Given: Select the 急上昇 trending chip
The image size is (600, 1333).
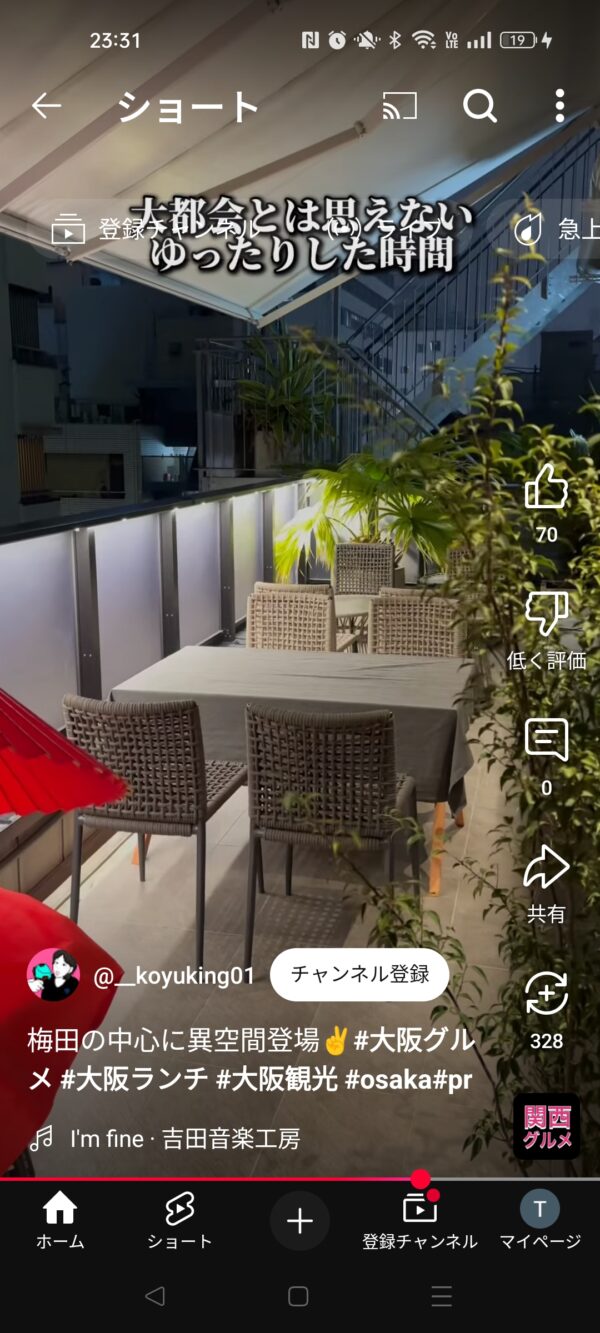Looking at the screenshot, I should tap(560, 230).
